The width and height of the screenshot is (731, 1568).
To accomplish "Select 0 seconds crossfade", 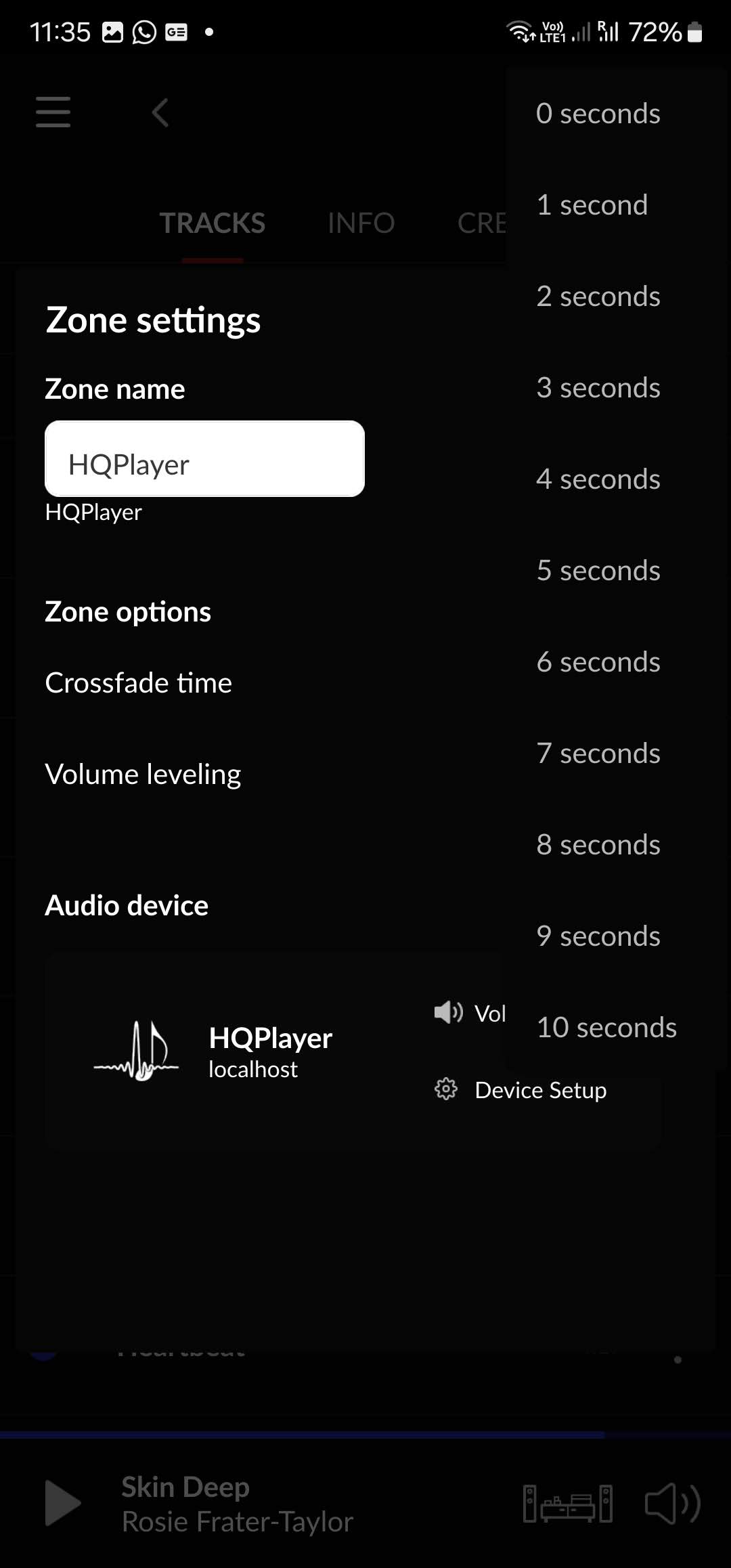I will click(x=616, y=114).
